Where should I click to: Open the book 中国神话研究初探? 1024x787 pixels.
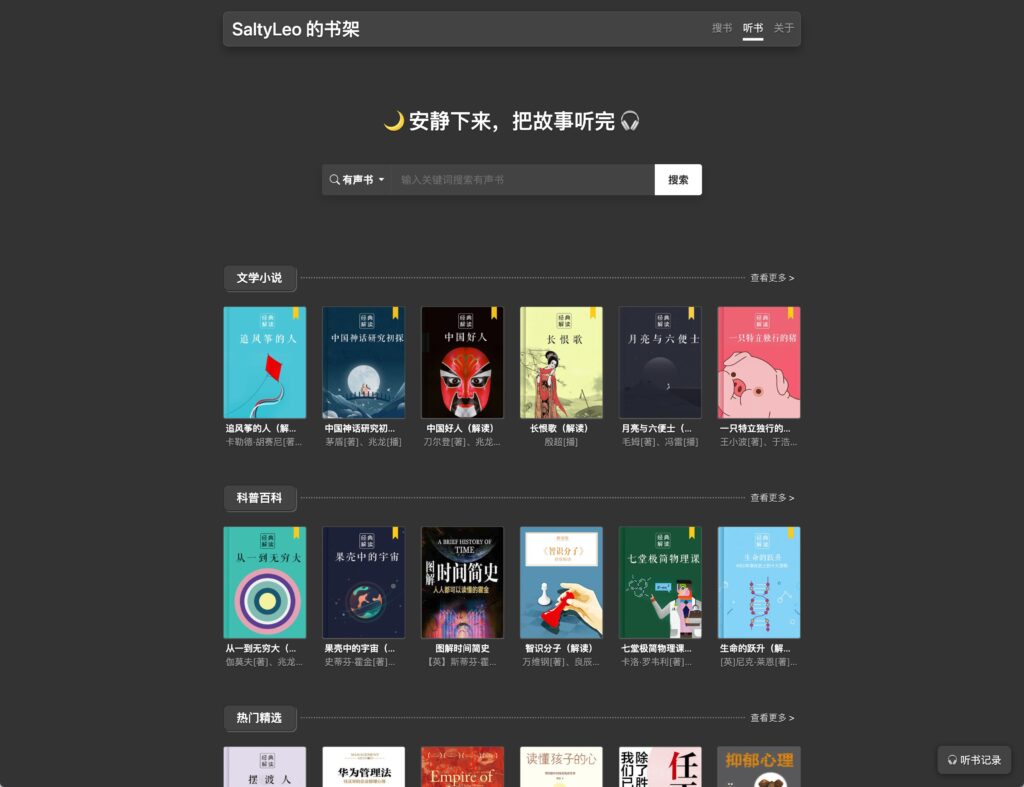click(363, 362)
